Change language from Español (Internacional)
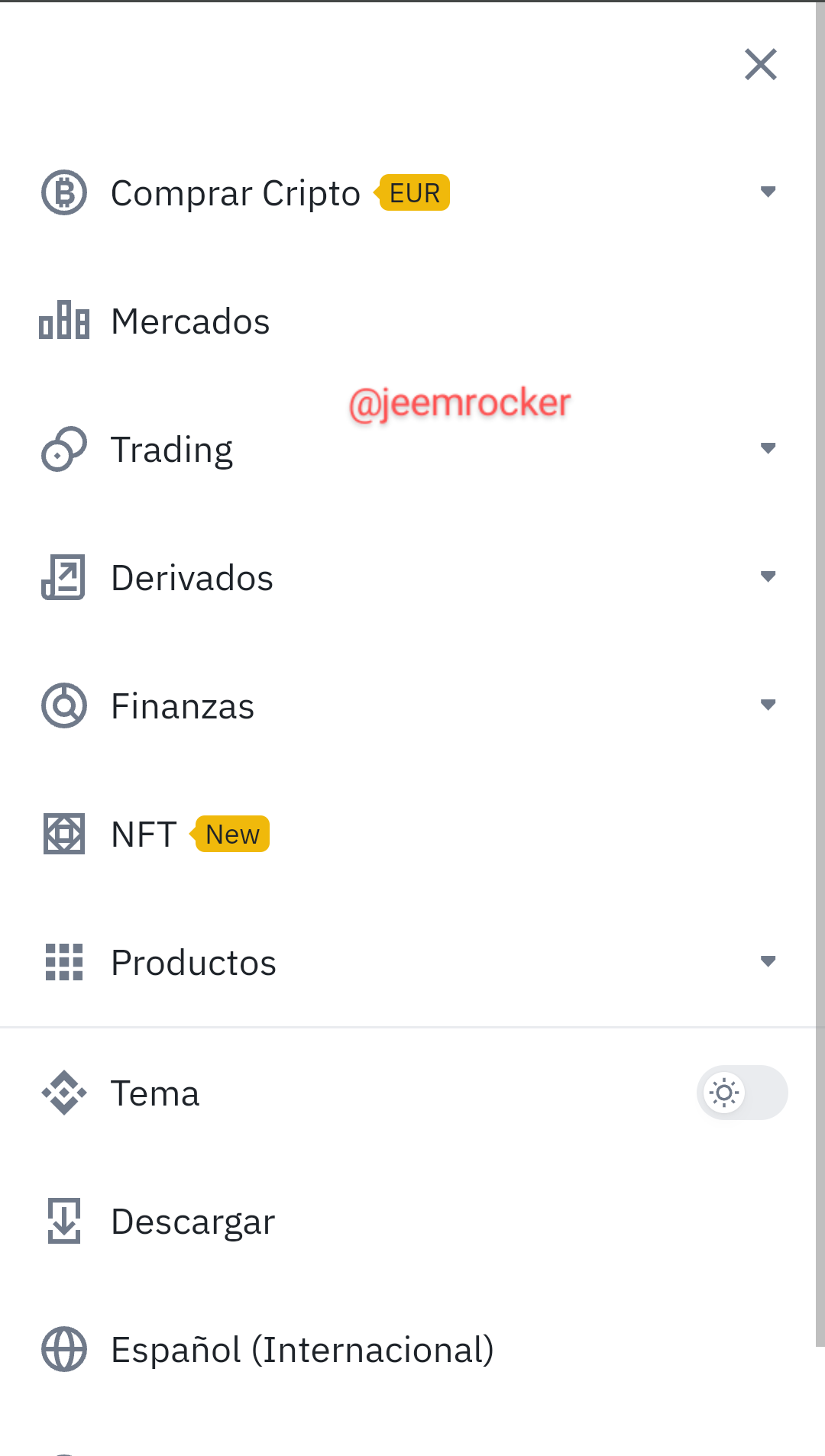Viewport: 825px width, 1456px height. click(408, 1350)
